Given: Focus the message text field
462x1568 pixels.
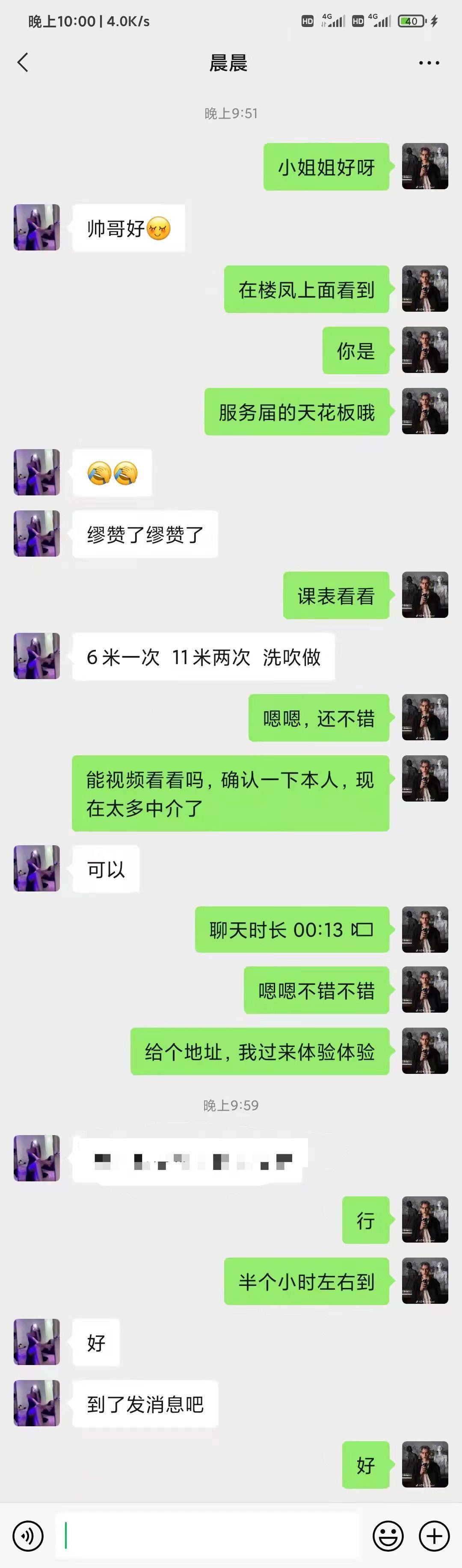Looking at the screenshot, I should click(207, 1535).
